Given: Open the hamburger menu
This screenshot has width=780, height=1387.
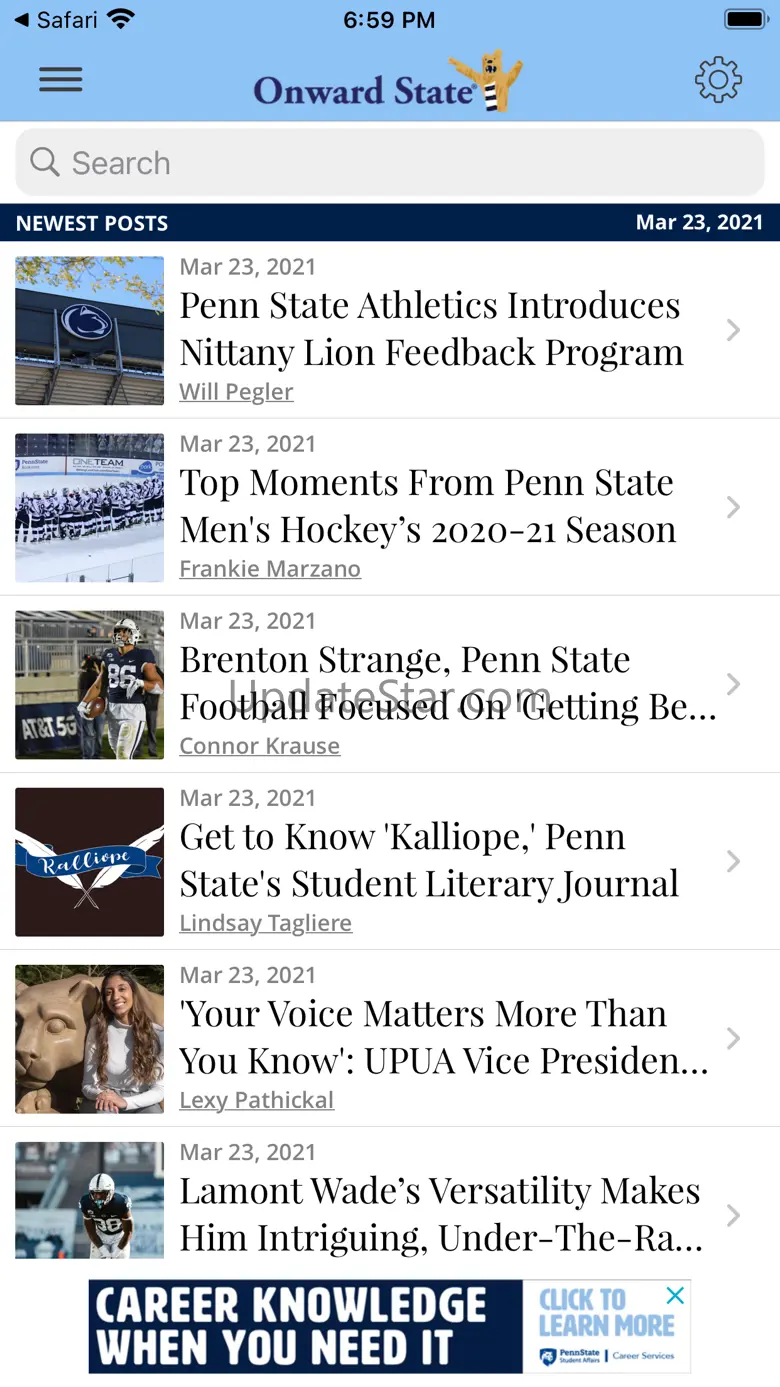Looking at the screenshot, I should (61, 80).
